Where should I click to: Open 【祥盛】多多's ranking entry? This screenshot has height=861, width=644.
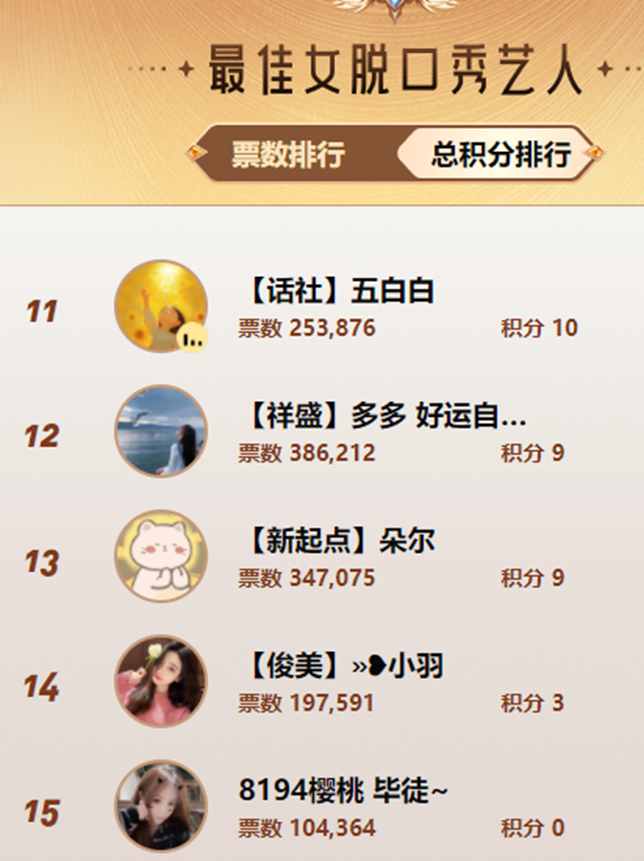[385, 416]
